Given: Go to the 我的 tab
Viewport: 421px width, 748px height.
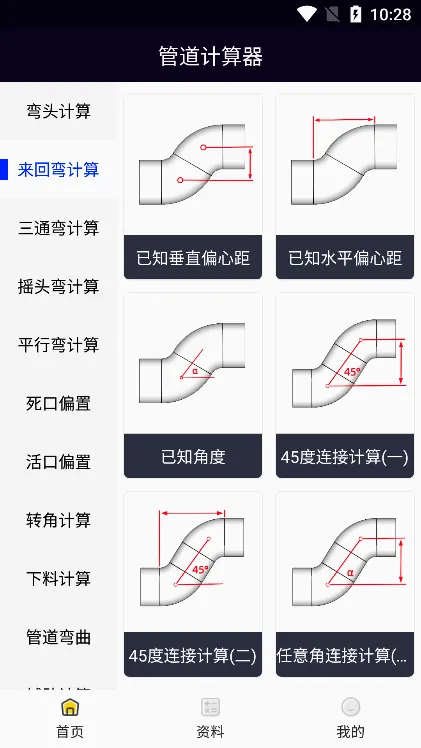Looking at the screenshot, I should pyautogui.click(x=350, y=718).
